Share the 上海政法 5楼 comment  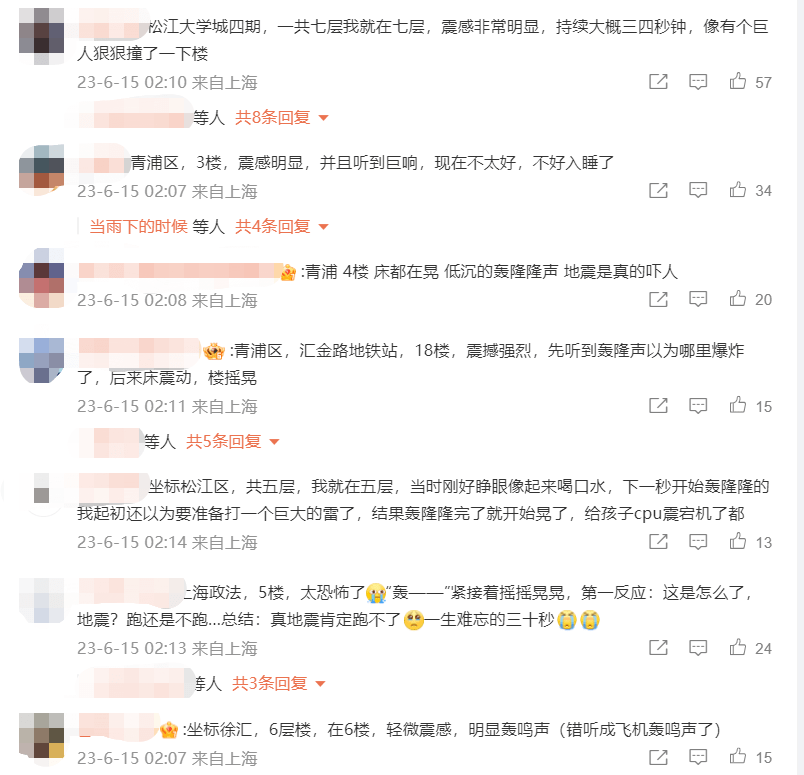click(658, 648)
